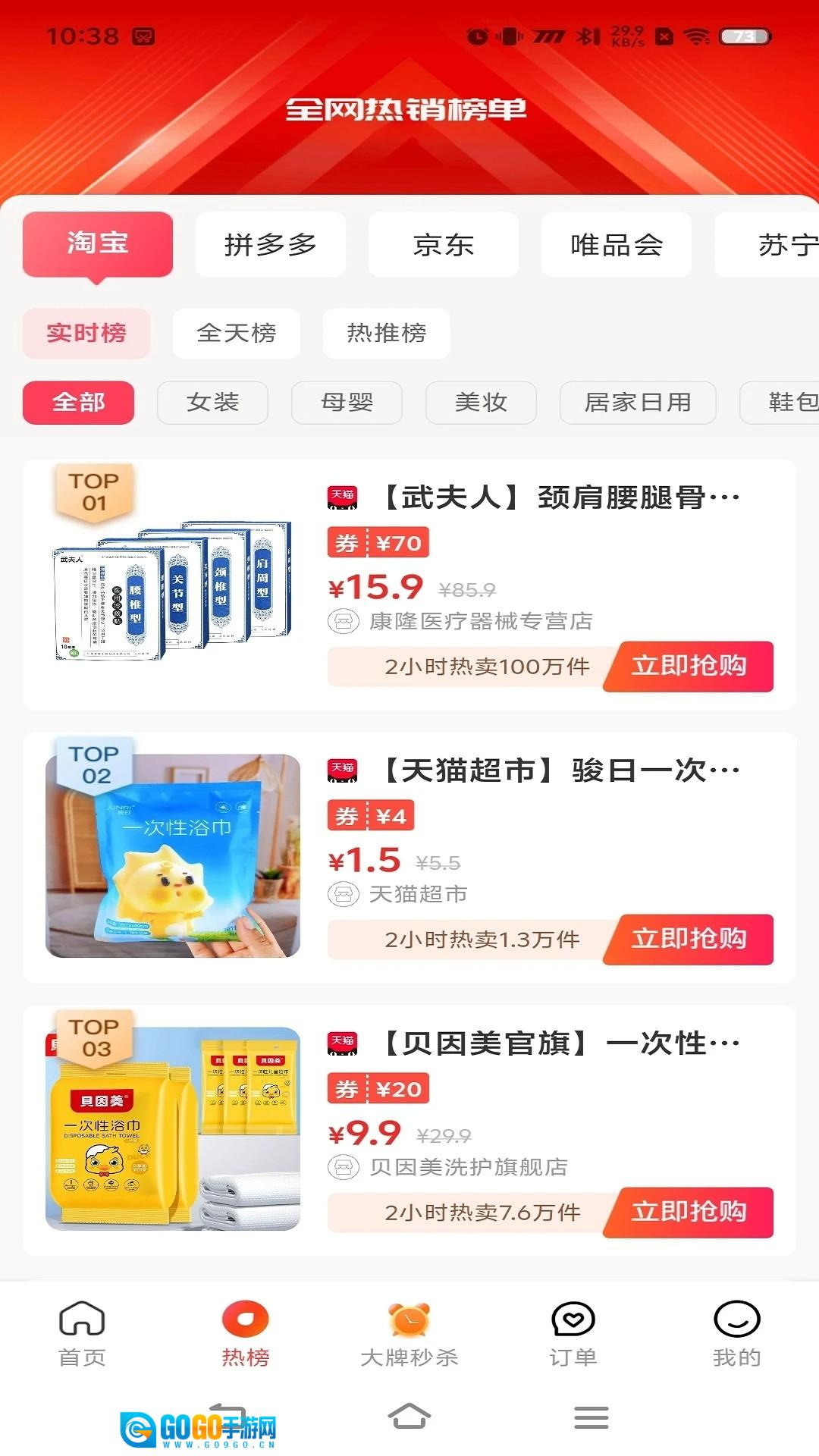View the 热推榜 ranking

click(386, 333)
